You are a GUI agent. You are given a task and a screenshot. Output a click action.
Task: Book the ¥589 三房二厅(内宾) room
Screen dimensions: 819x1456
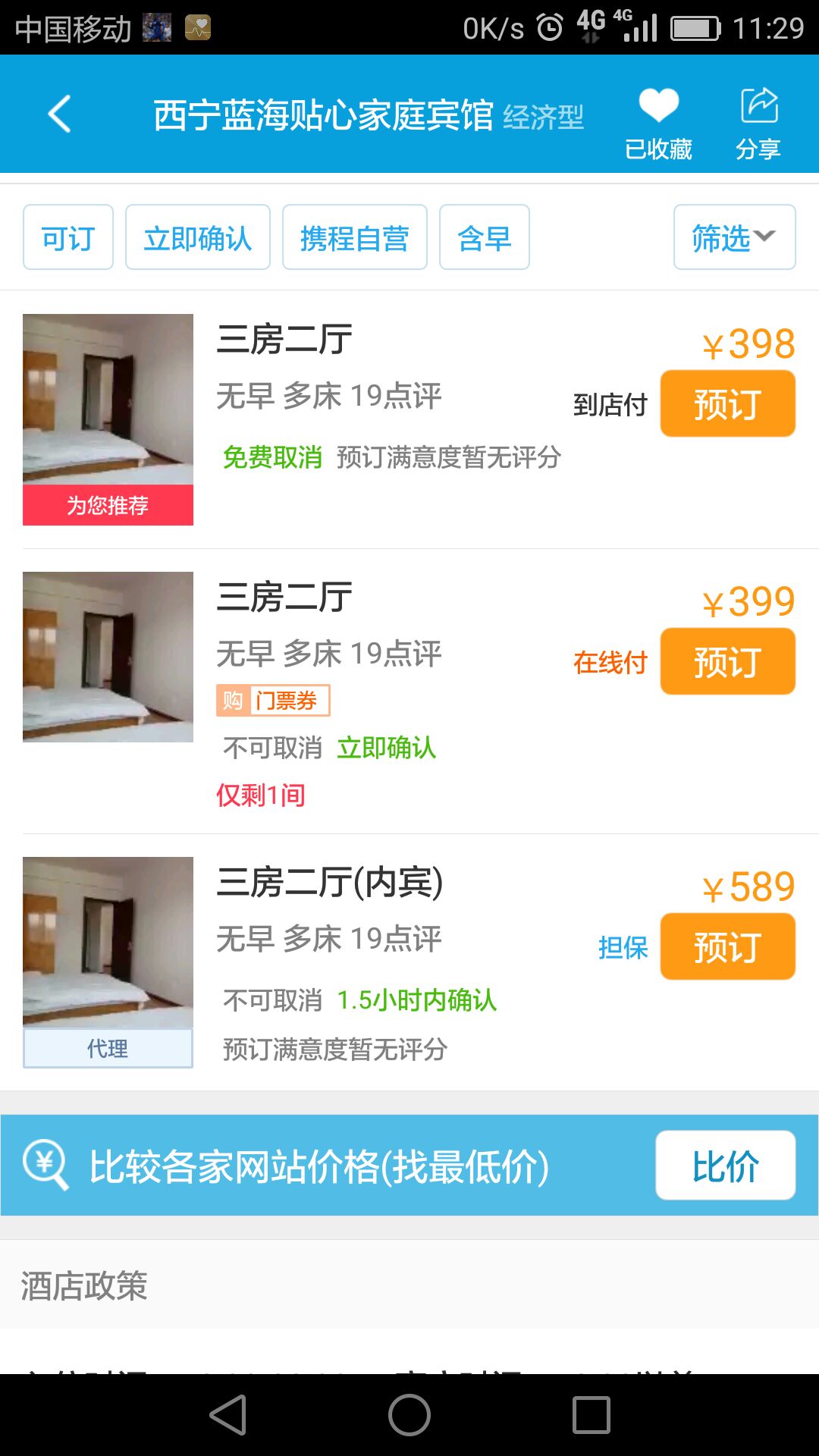click(x=727, y=946)
